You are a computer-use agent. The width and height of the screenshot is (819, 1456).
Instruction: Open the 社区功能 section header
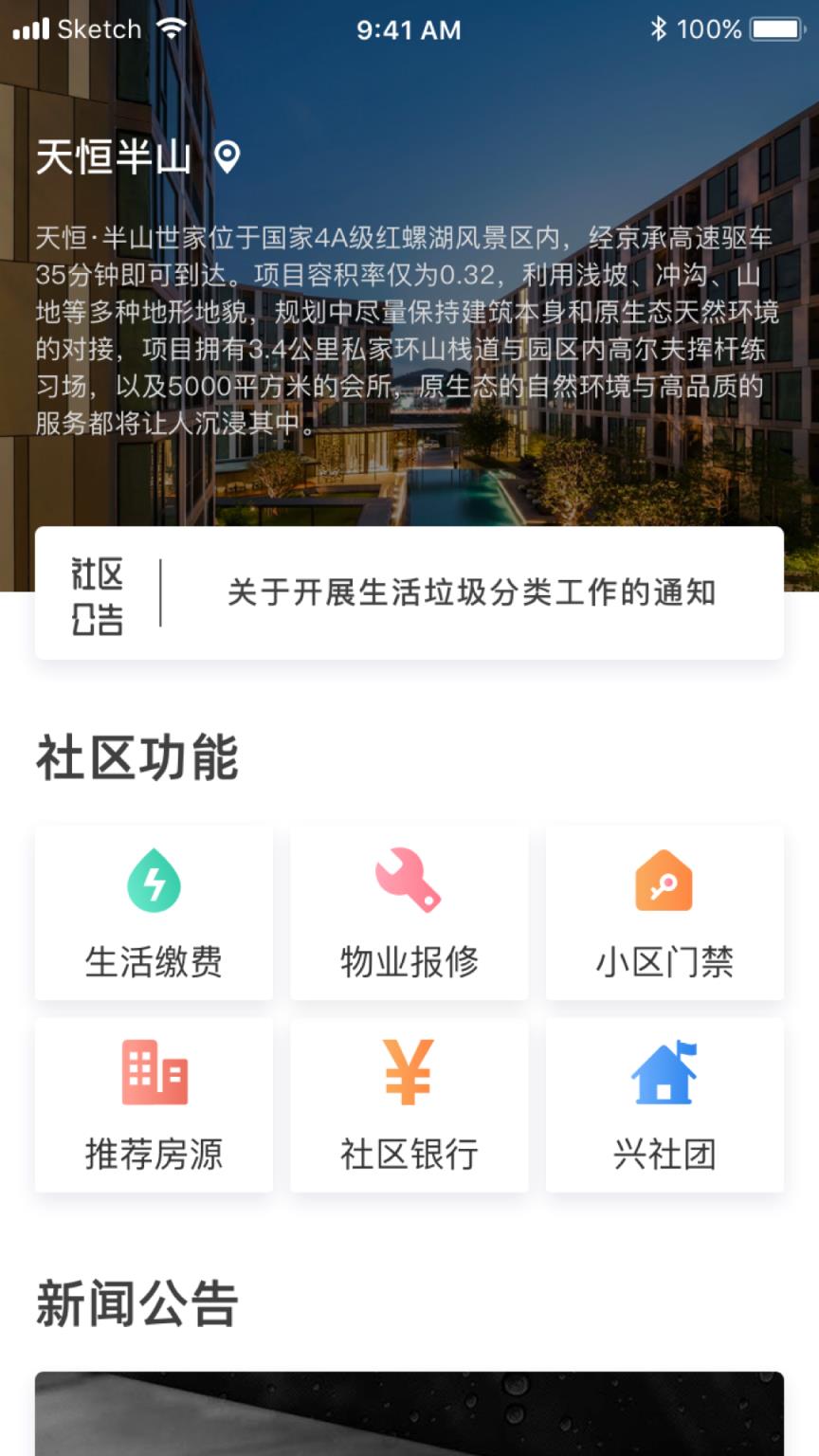click(136, 755)
